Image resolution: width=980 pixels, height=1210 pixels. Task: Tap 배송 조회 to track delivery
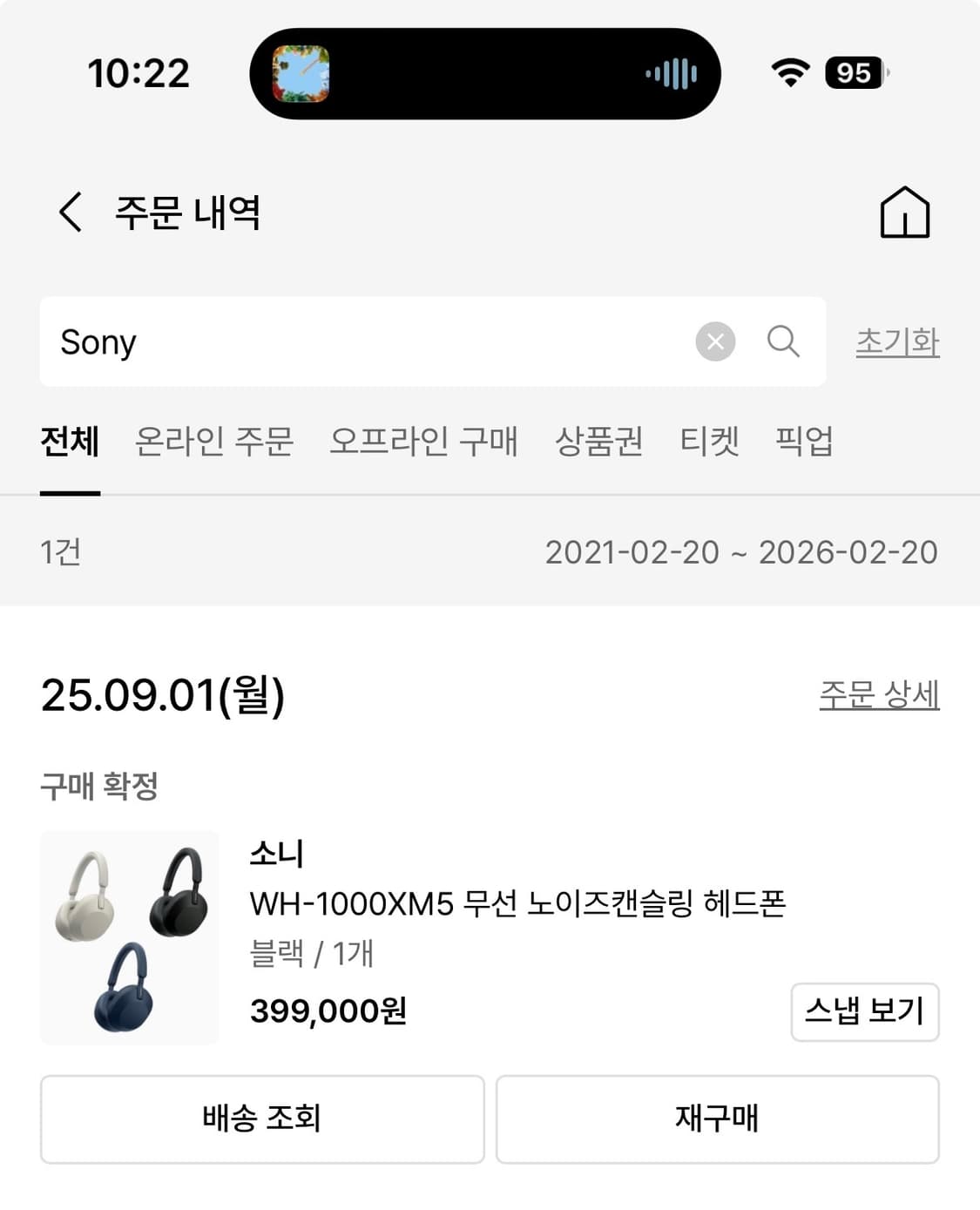tap(260, 1119)
